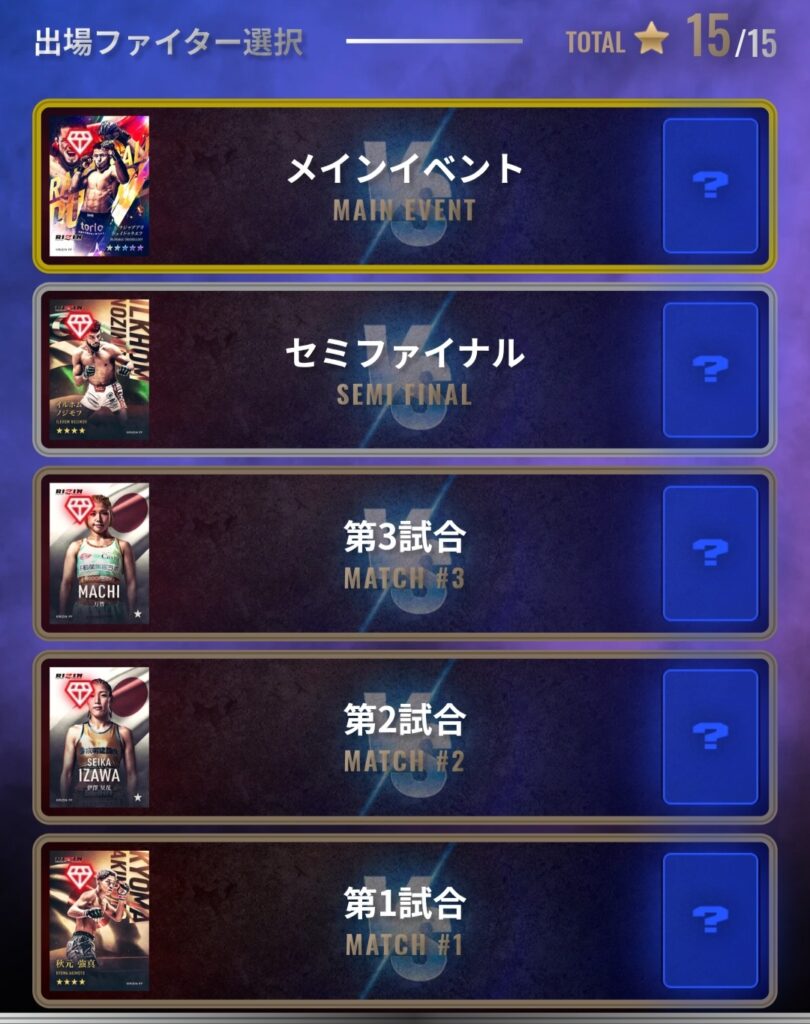The width and height of the screenshot is (810, 1024).
Task: Tap the Match #2 opponent question-mark slot
Action: (710, 737)
